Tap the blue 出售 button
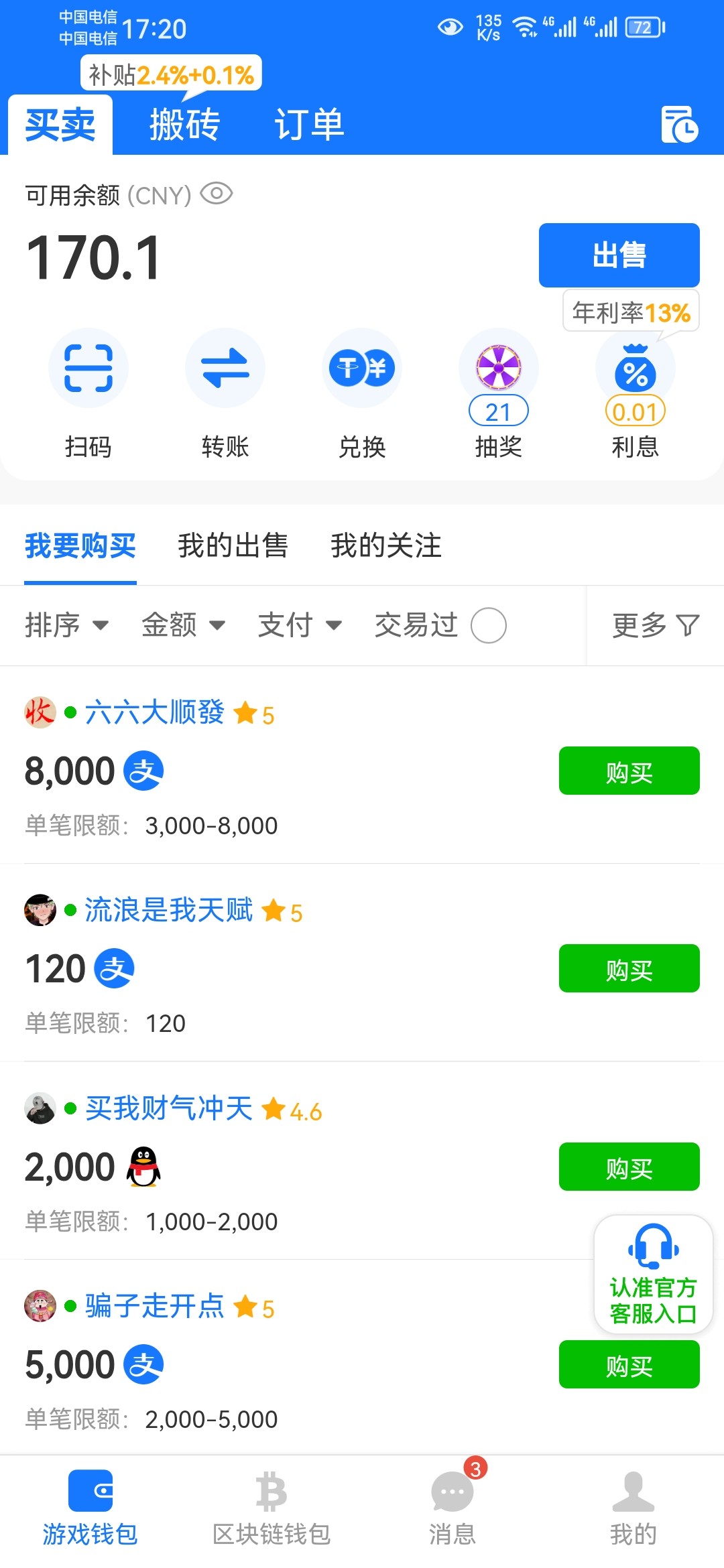The image size is (724, 1568). tap(619, 255)
